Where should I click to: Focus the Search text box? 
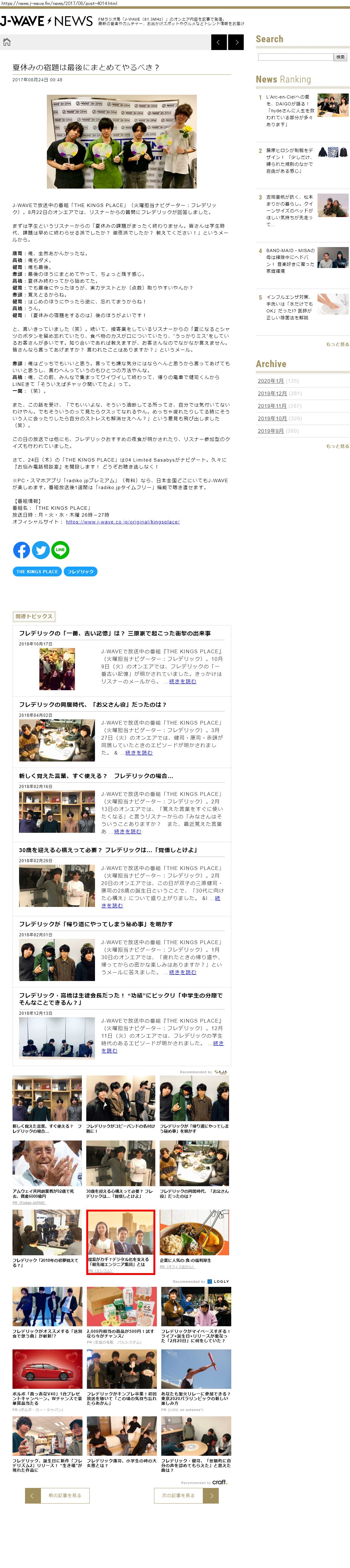click(295, 57)
